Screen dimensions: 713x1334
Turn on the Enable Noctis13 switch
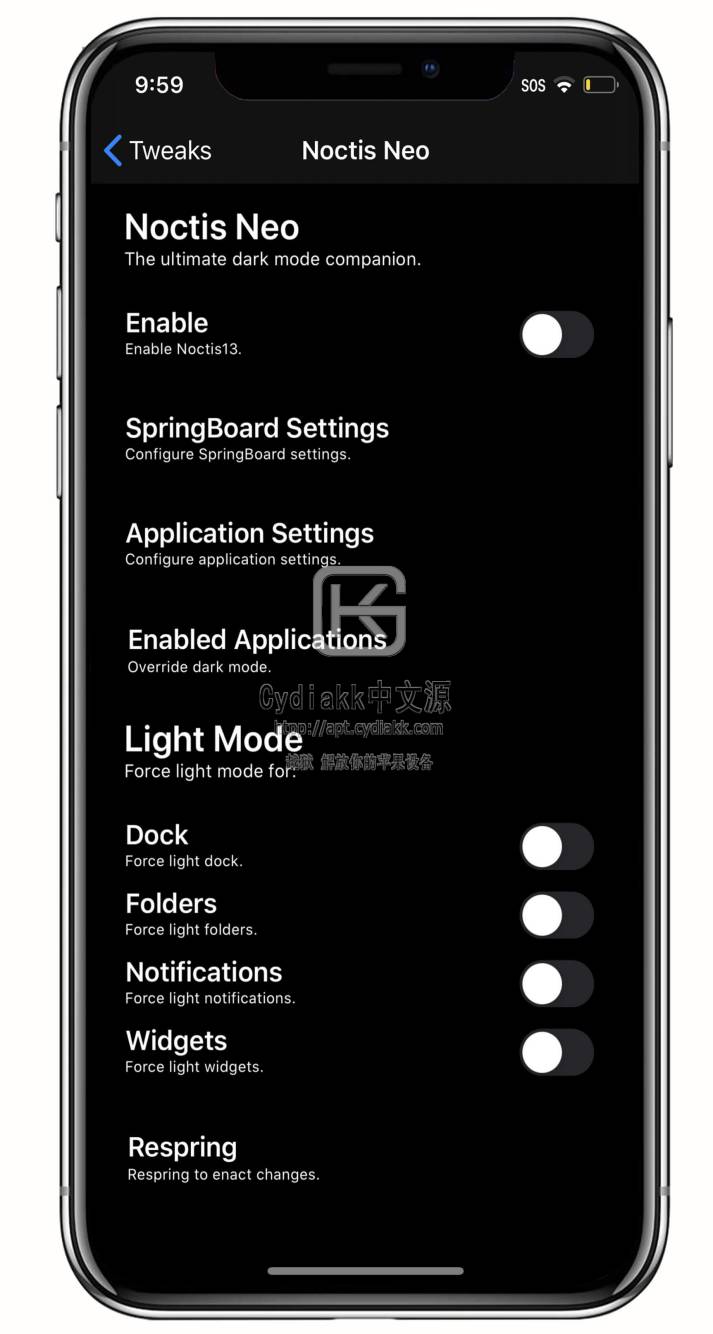pos(556,334)
